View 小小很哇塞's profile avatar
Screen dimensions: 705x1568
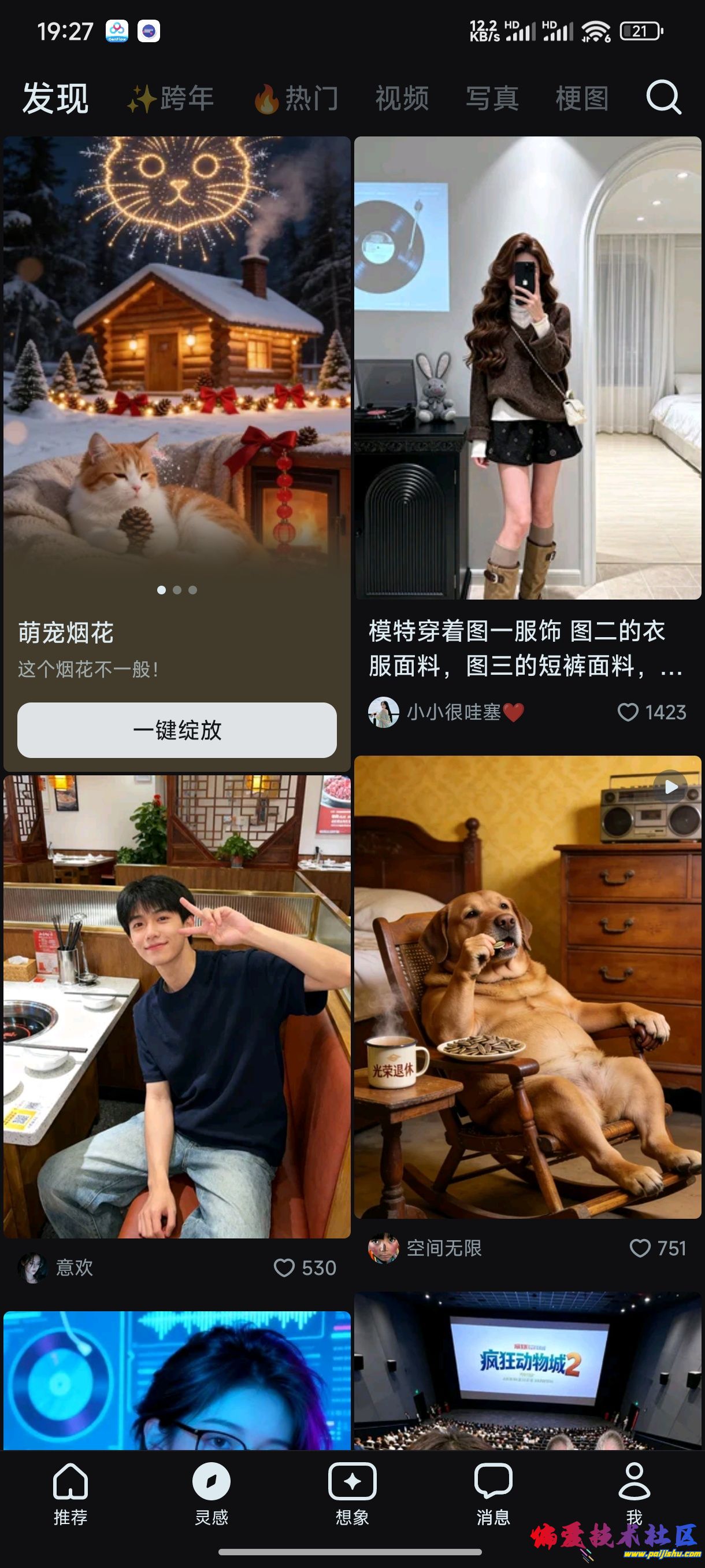tap(384, 712)
